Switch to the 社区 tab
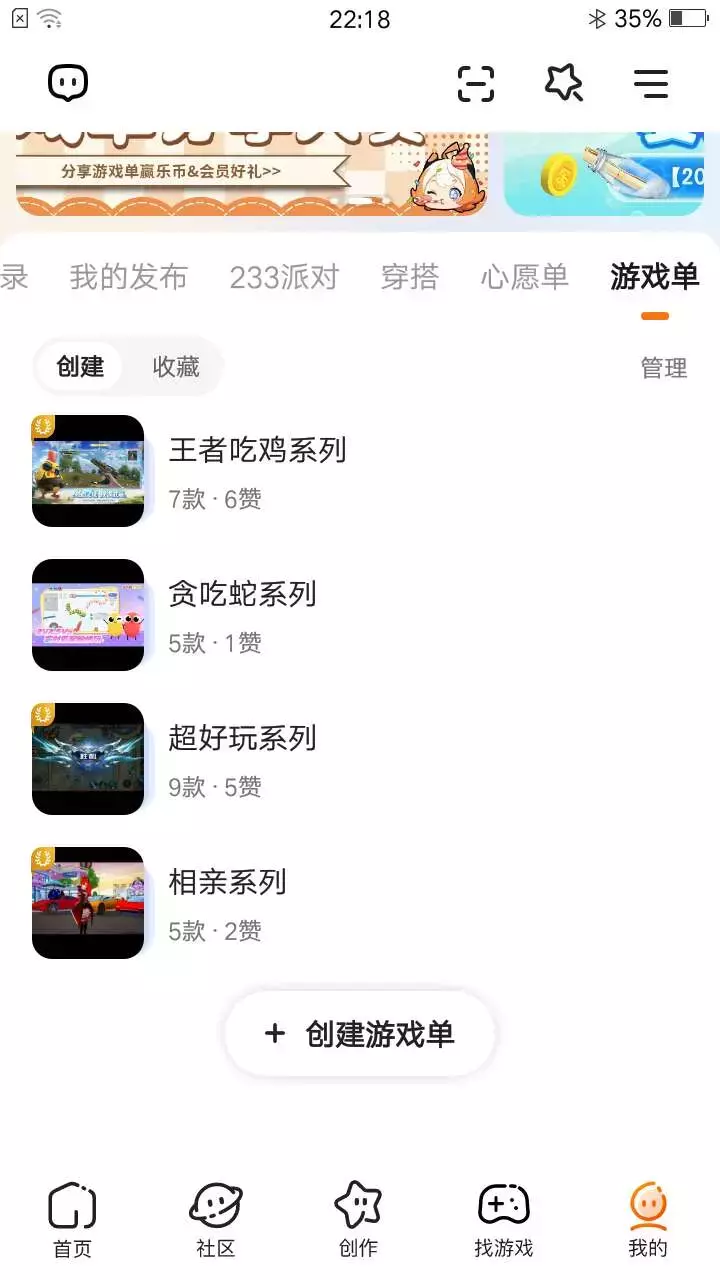 click(x=216, y=1220)
